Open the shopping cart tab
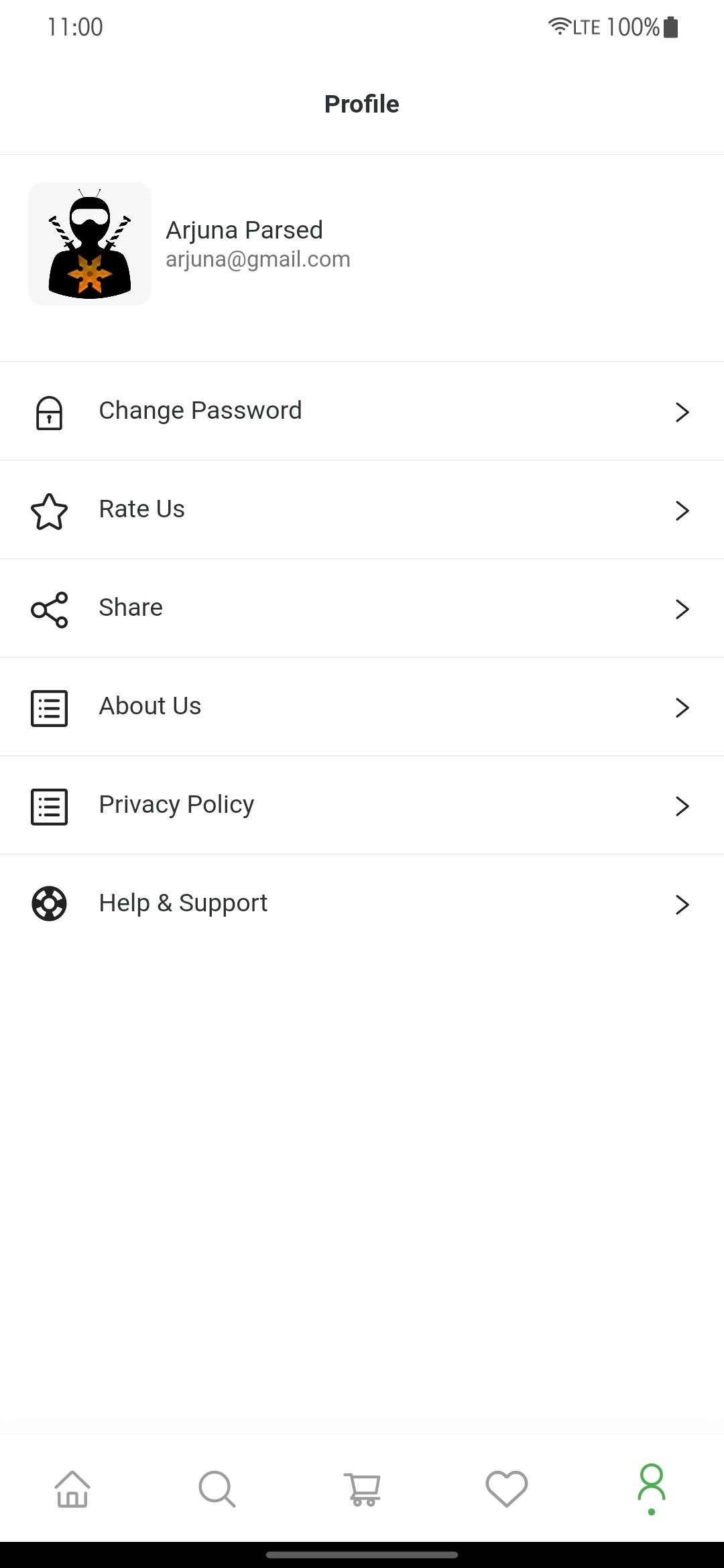This screenshot has width=724, height=1568. coord(362,1489)
